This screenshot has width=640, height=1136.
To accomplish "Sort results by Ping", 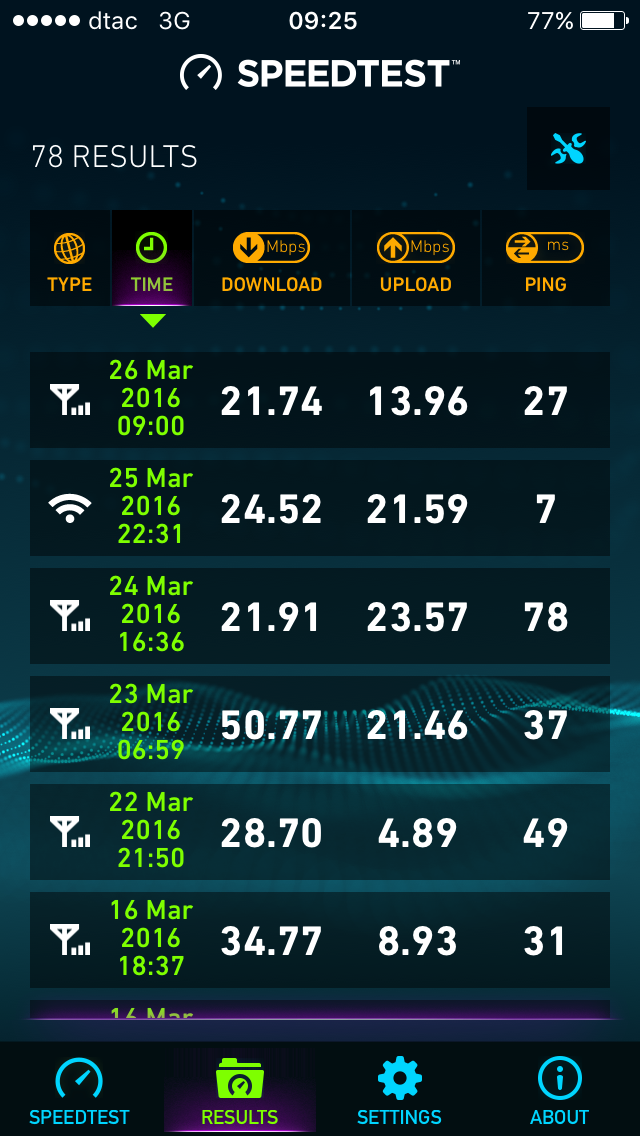I will (545, 259).
